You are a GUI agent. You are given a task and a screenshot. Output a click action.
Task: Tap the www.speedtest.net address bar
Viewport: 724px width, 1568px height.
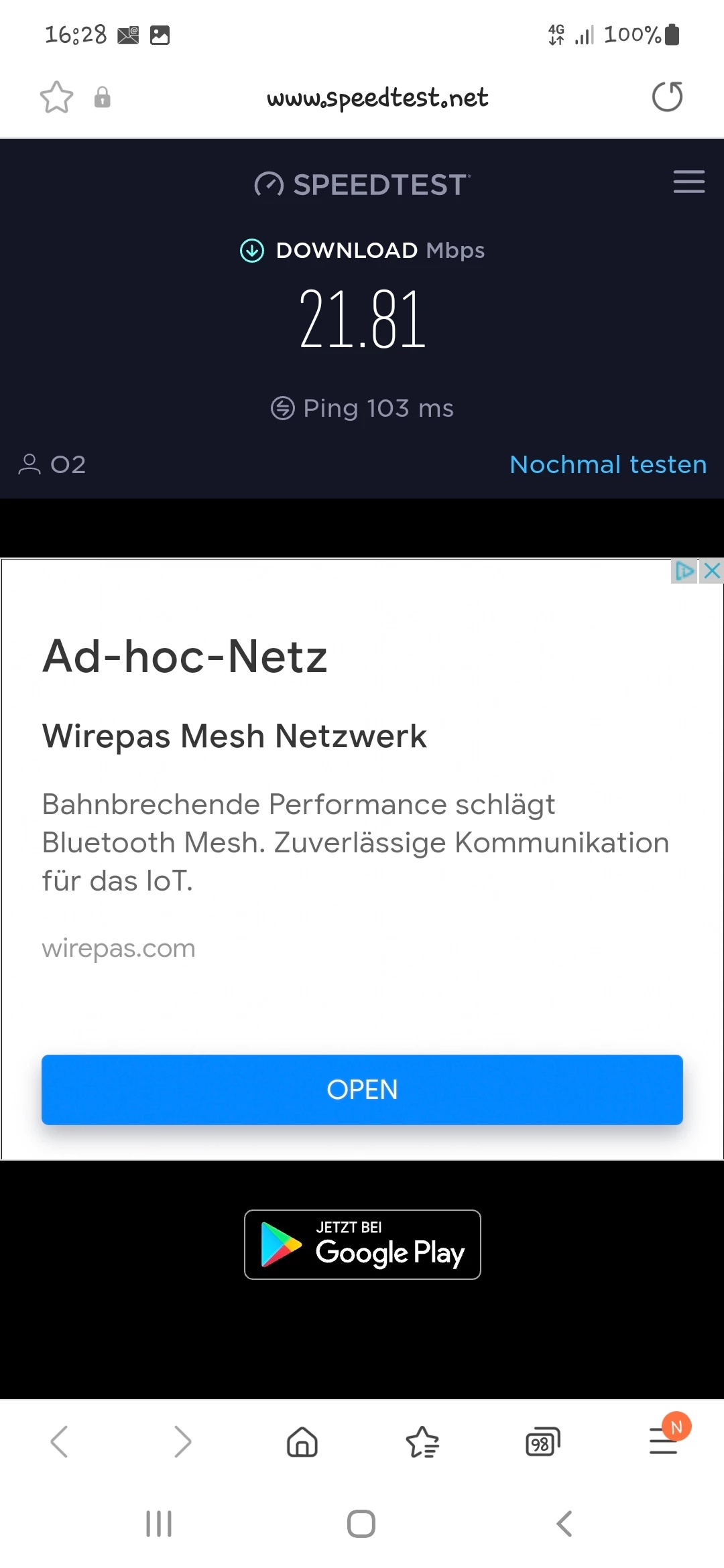377,98
